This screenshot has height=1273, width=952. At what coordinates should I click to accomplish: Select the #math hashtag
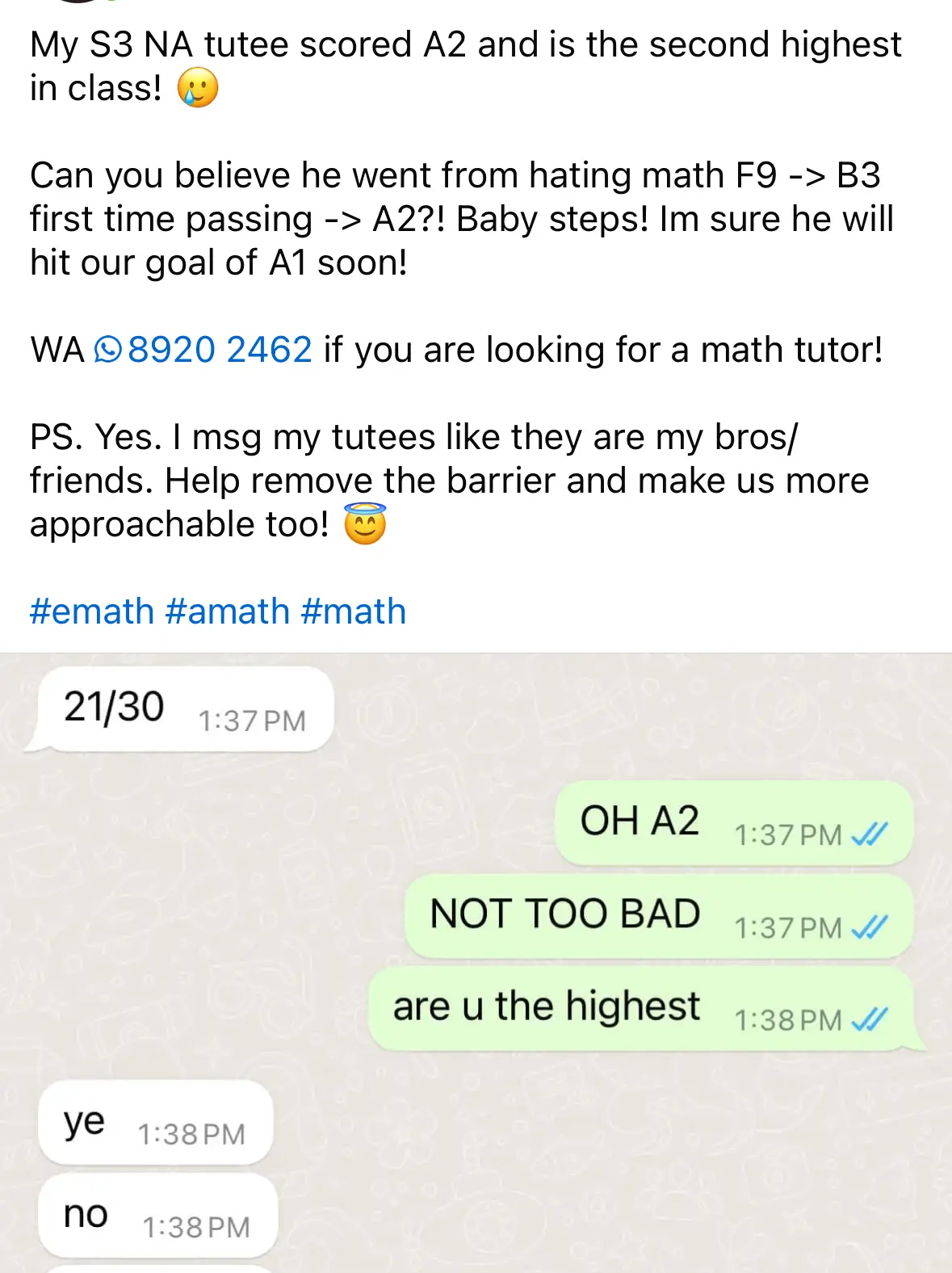coord(353,611)
